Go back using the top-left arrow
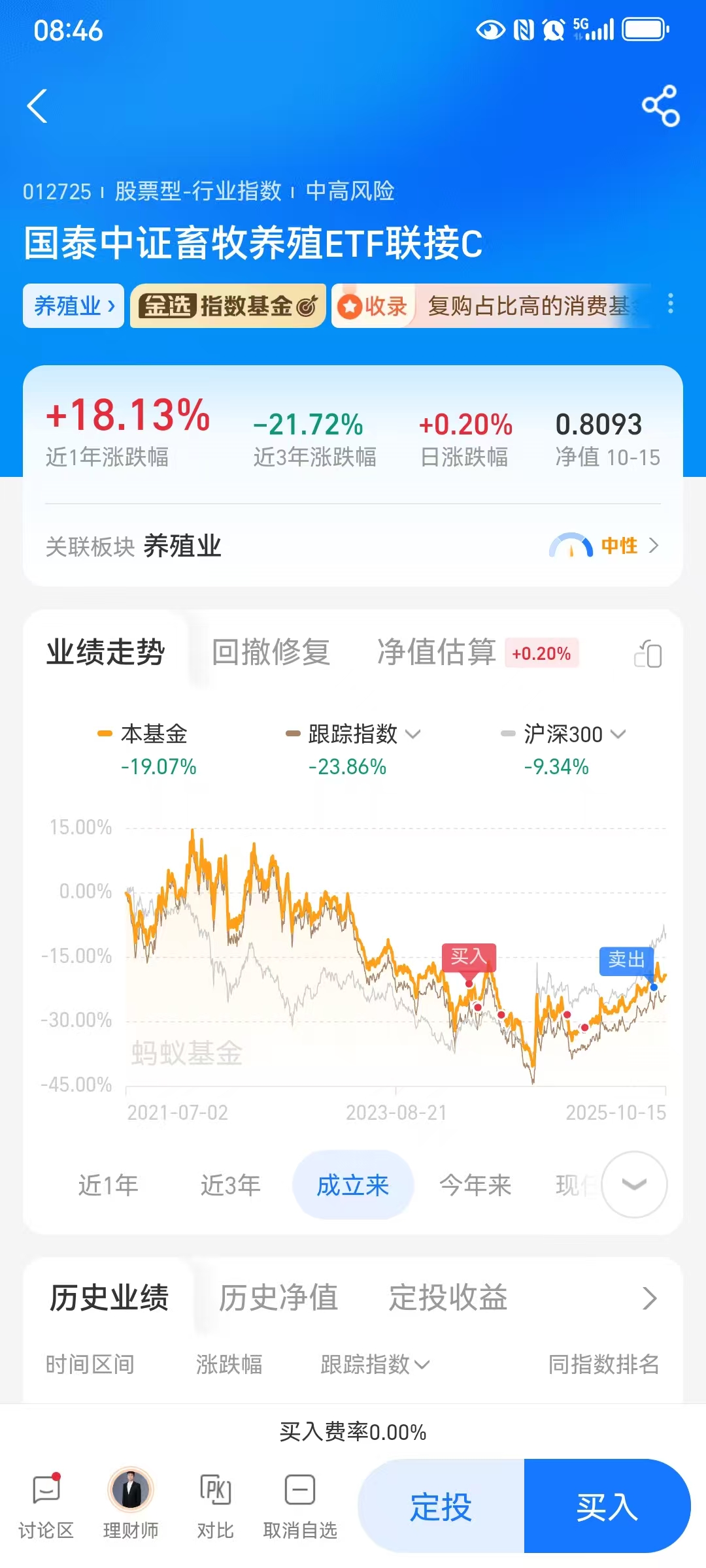Screen dimensions: 706x1568 [38, 106]
